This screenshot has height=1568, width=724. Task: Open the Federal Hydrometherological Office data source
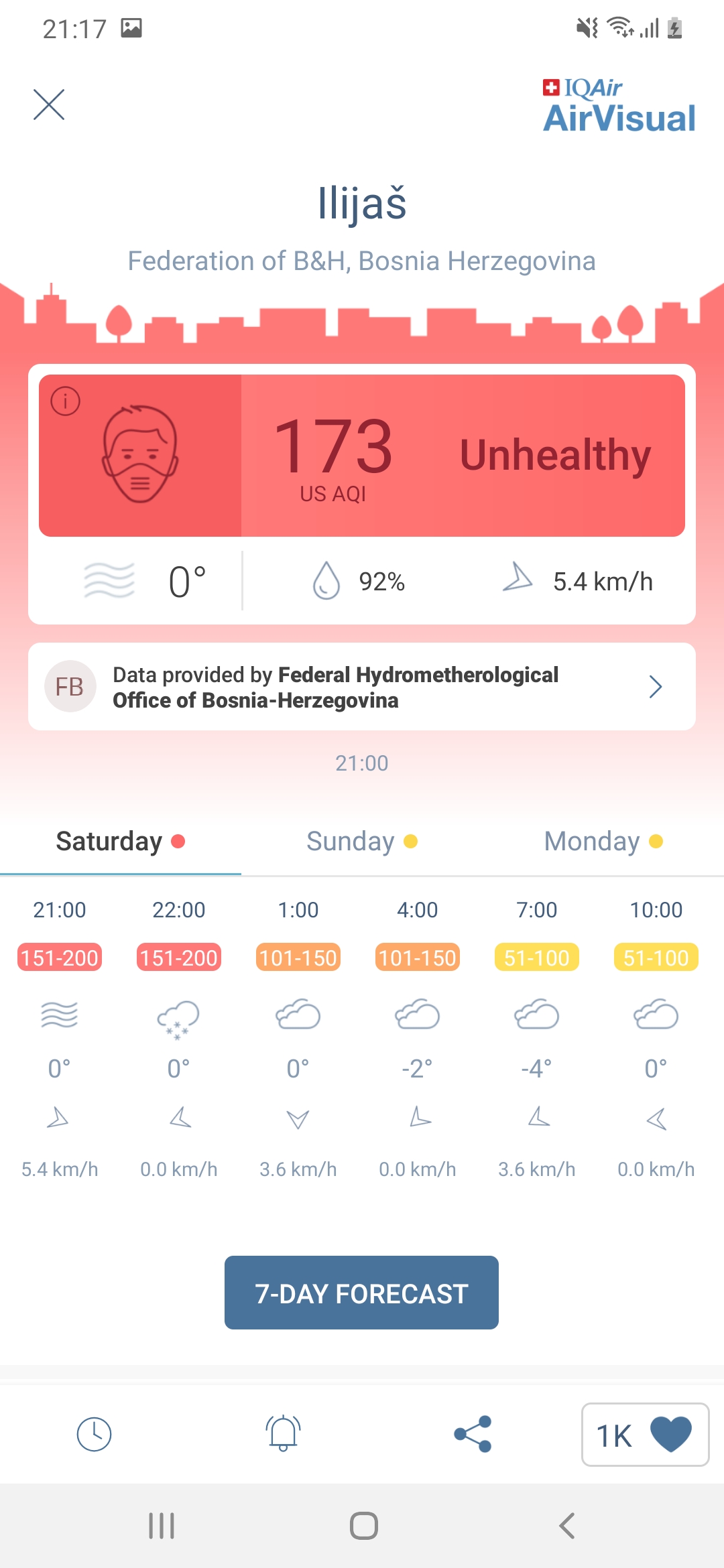[x=362, y=687]
